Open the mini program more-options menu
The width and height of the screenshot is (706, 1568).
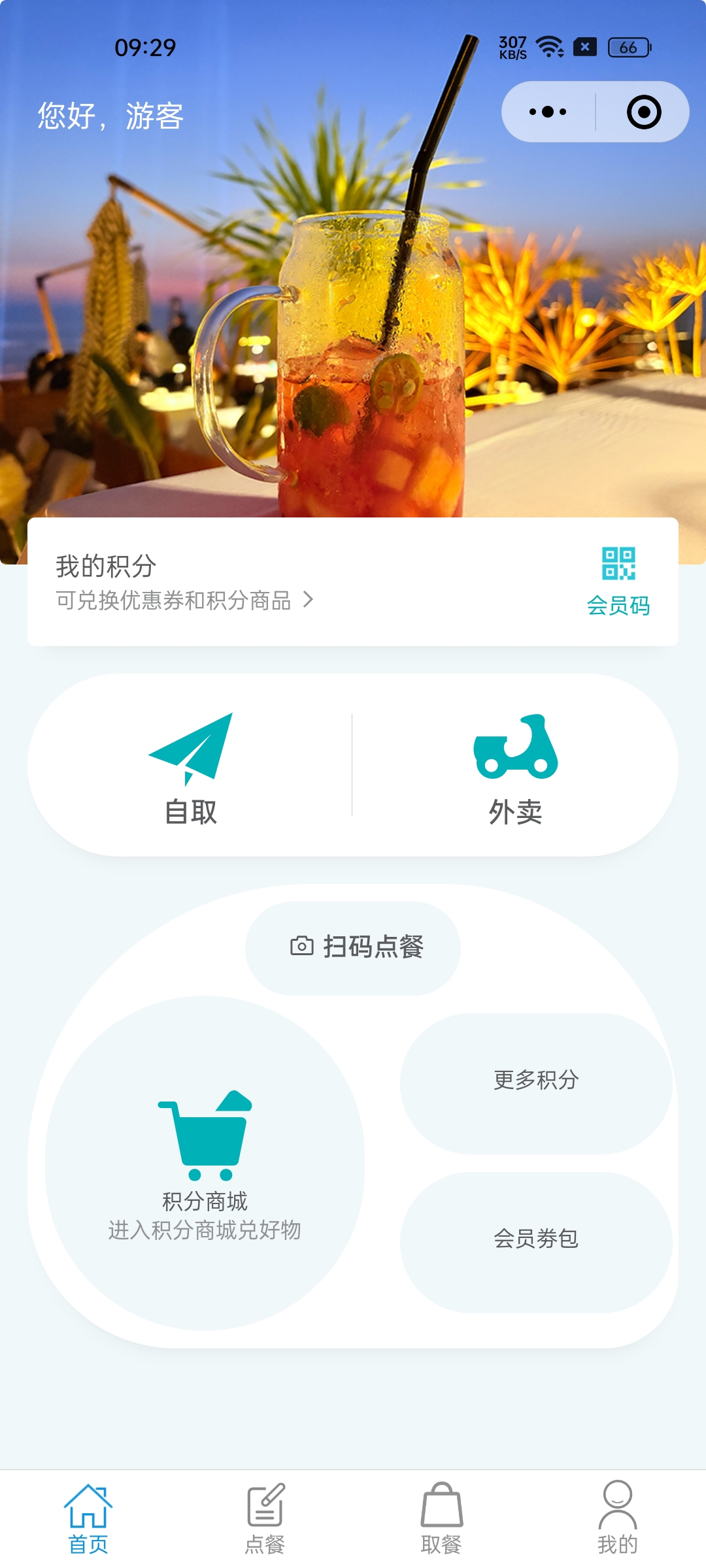coord(548,112)
